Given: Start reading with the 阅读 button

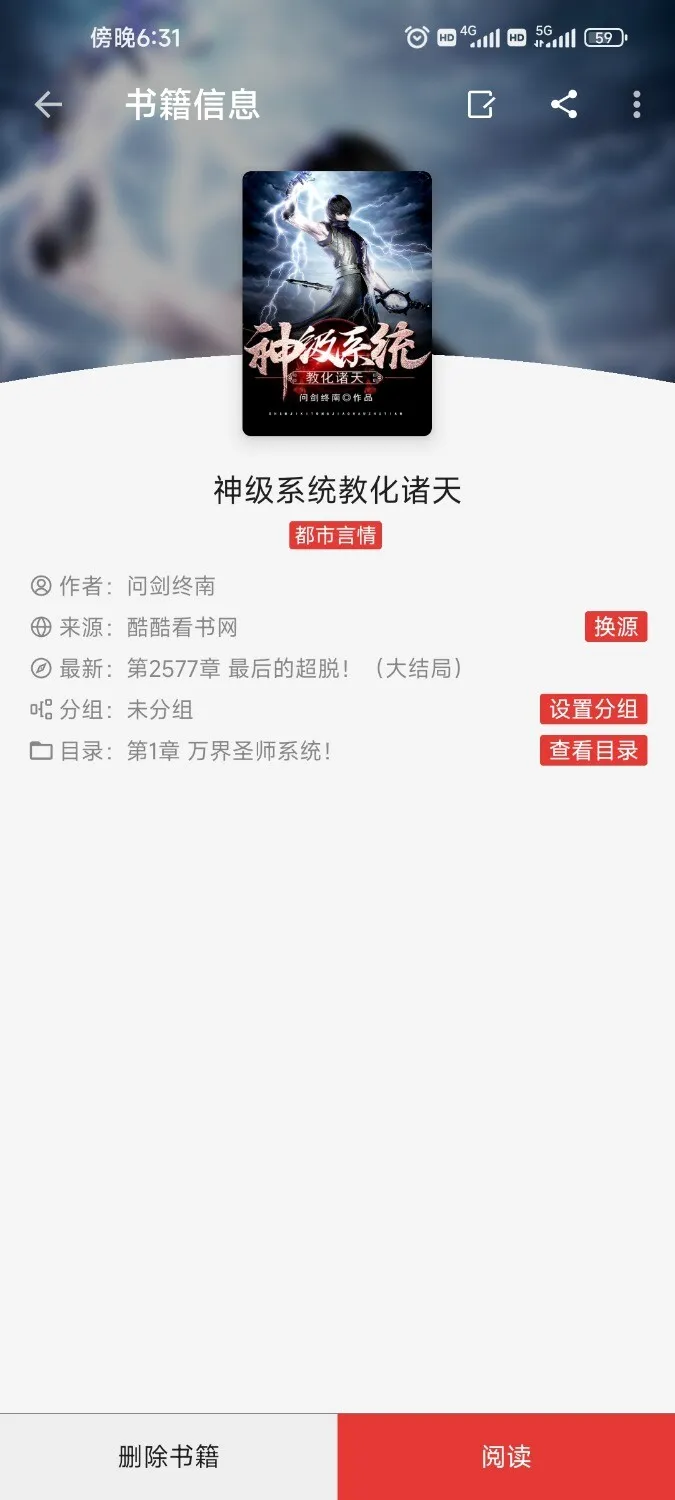Looking at the screenshot, I should [506, 1456].
